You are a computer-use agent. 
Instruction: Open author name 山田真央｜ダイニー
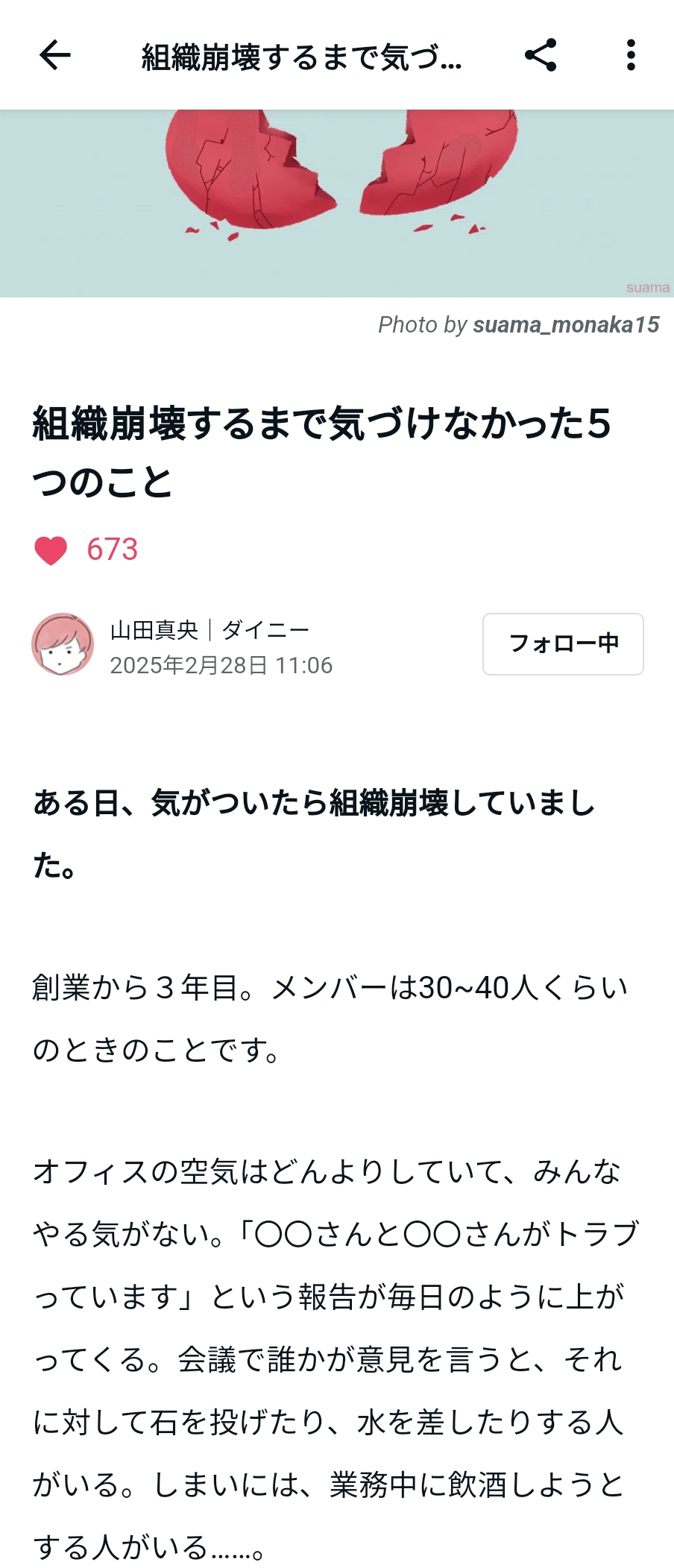click(x=210, y=631)
